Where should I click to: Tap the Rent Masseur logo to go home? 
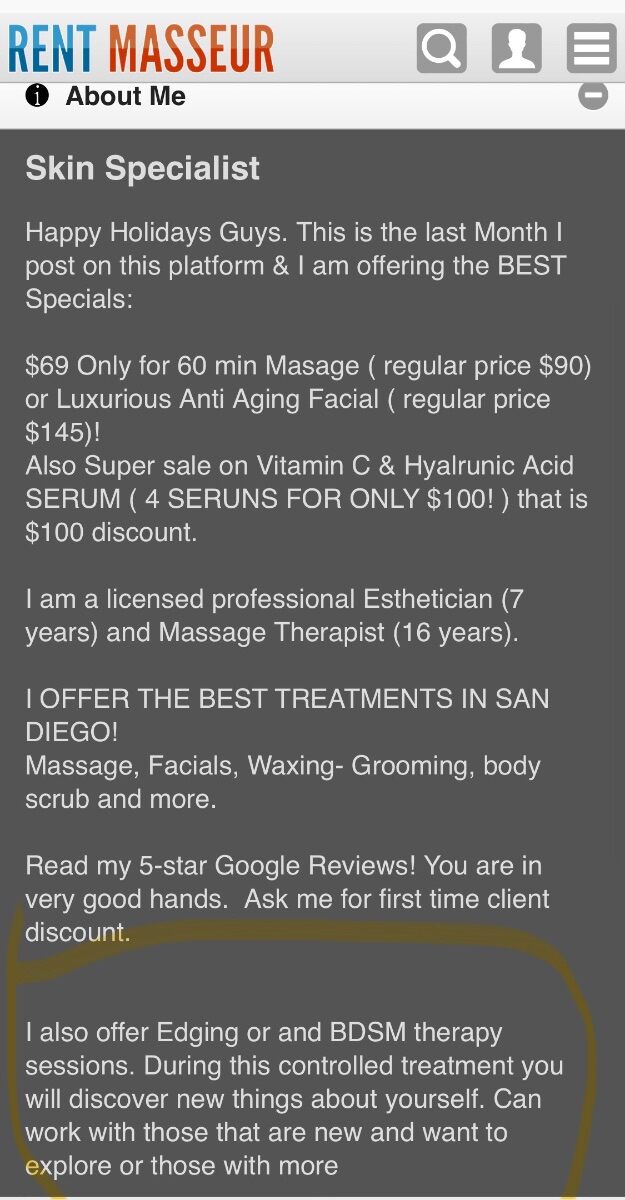(141, 48)
